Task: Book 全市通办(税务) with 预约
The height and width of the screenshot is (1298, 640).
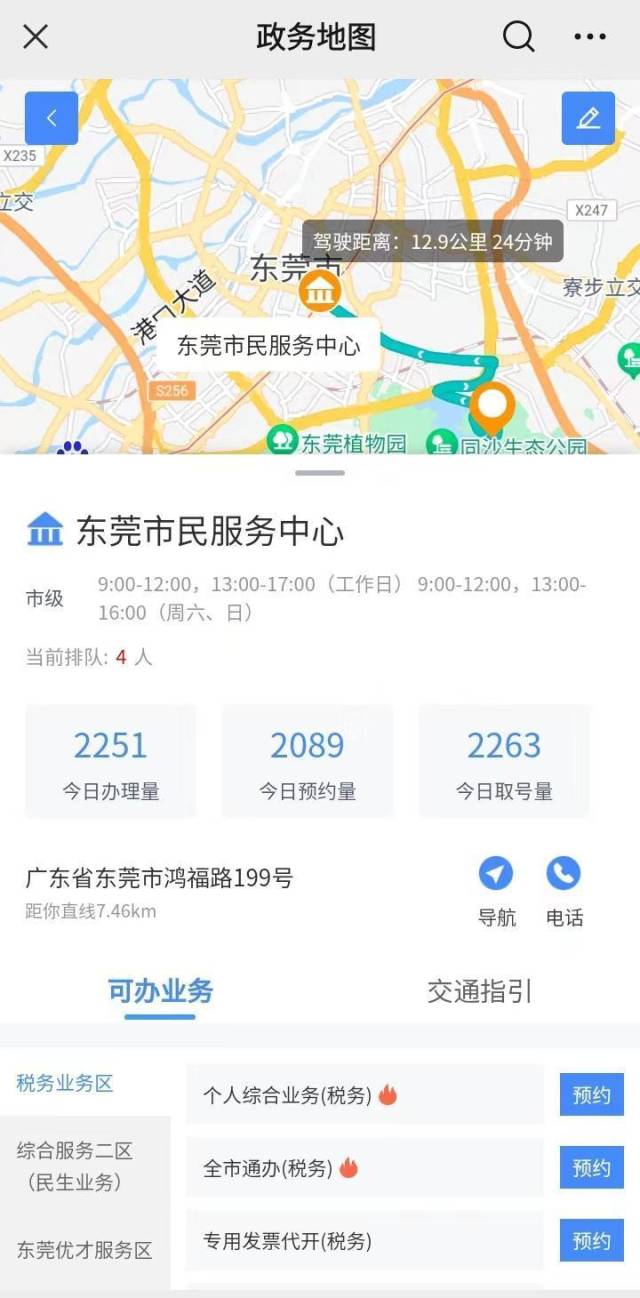Action: tap(591, 1168)
